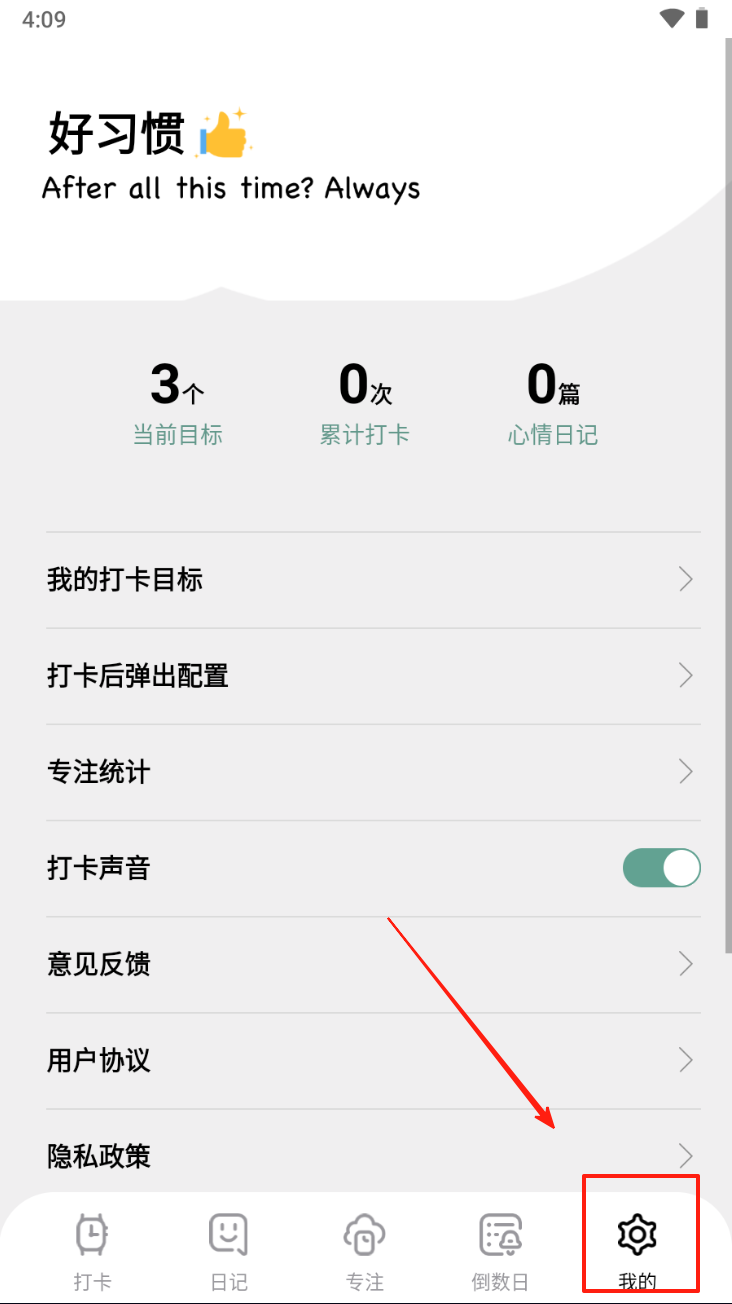Select the 我的 tab
Viewport: 732px width, 1304px height.
[x=637, y=1251]
